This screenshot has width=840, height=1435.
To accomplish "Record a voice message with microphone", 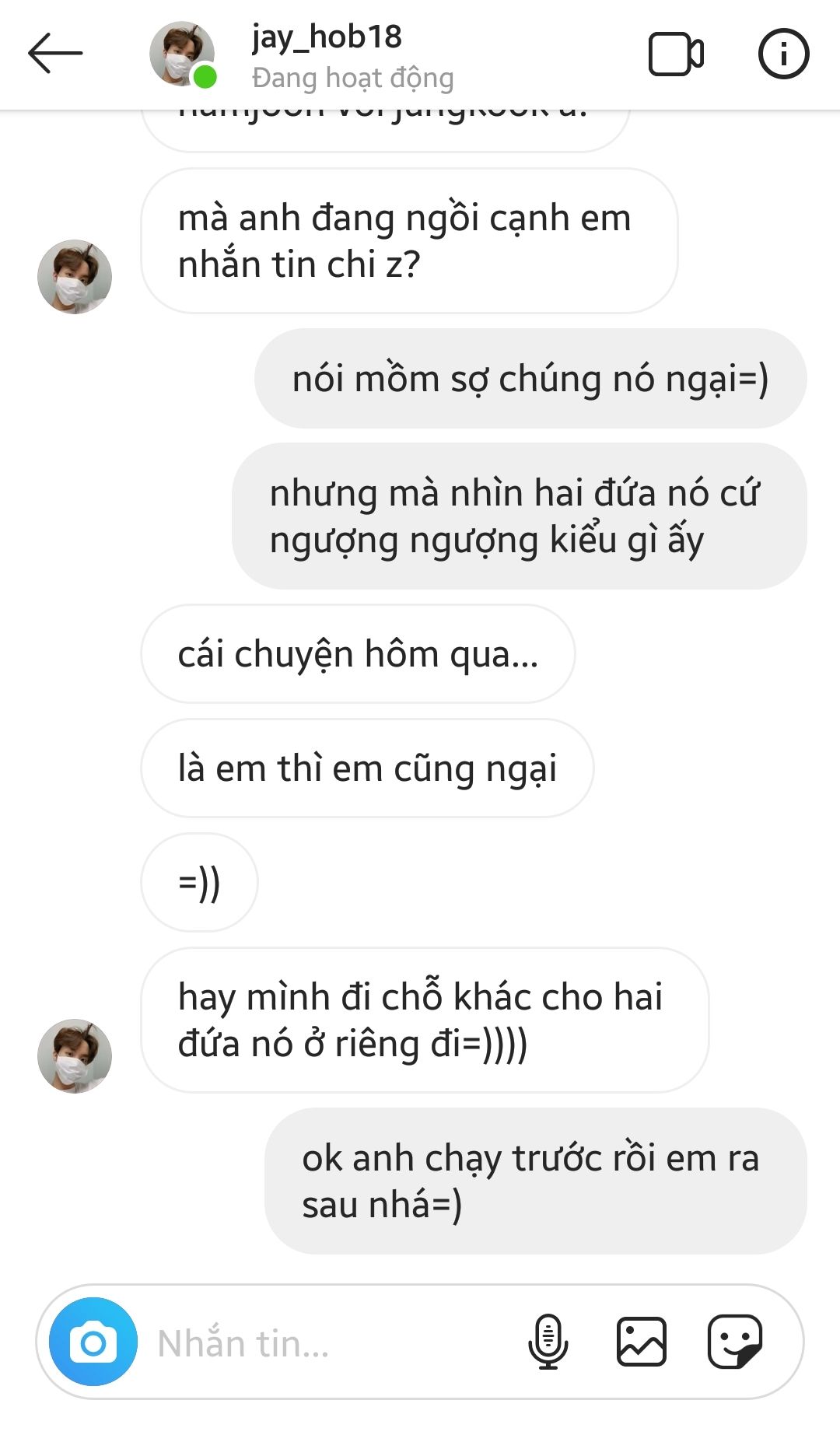I will point(548,1342).
